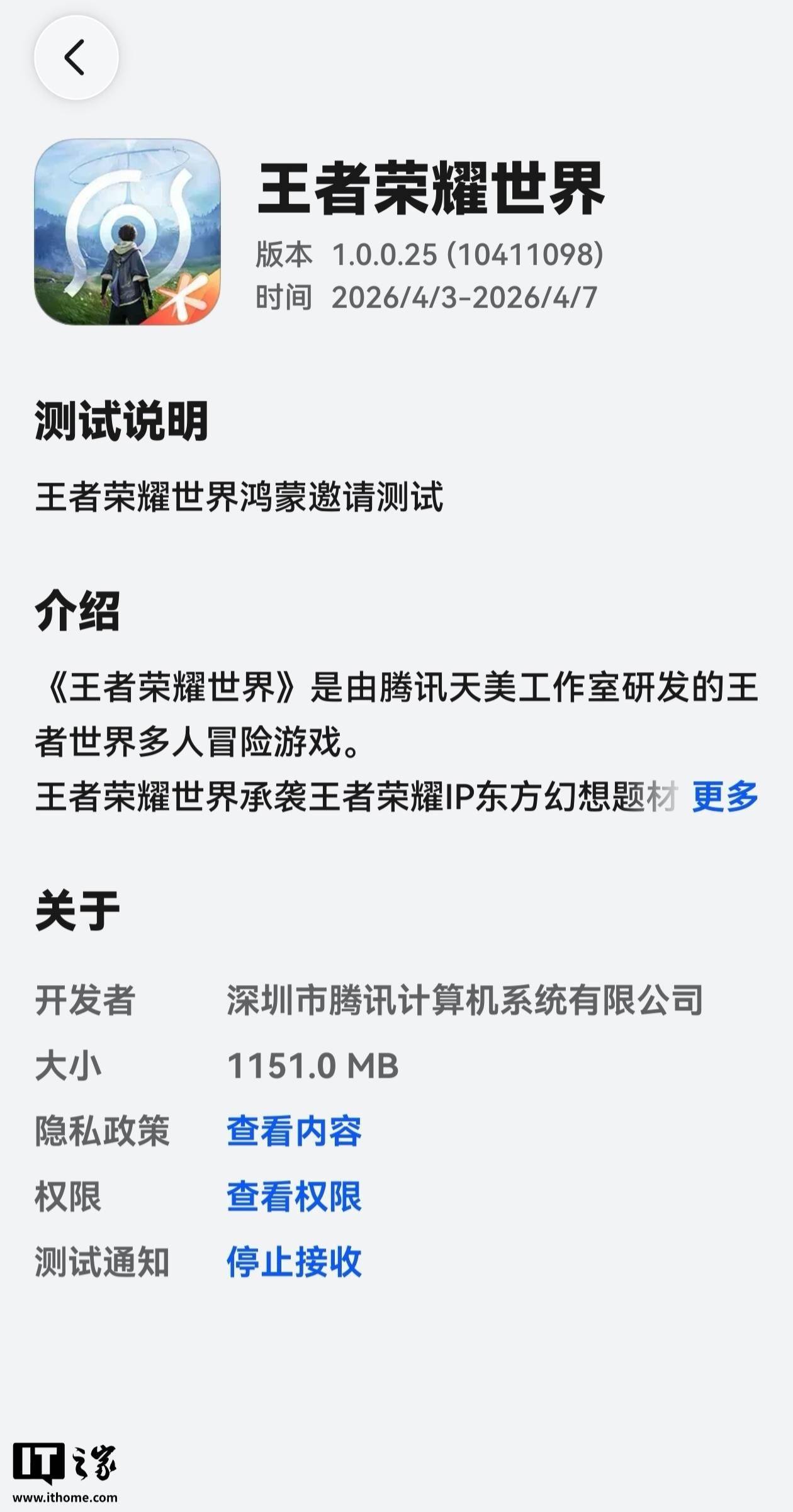Open 查看内容 for the privacy policy
The width and height of the screenshot is (793, 1512).
(294, 1131)
